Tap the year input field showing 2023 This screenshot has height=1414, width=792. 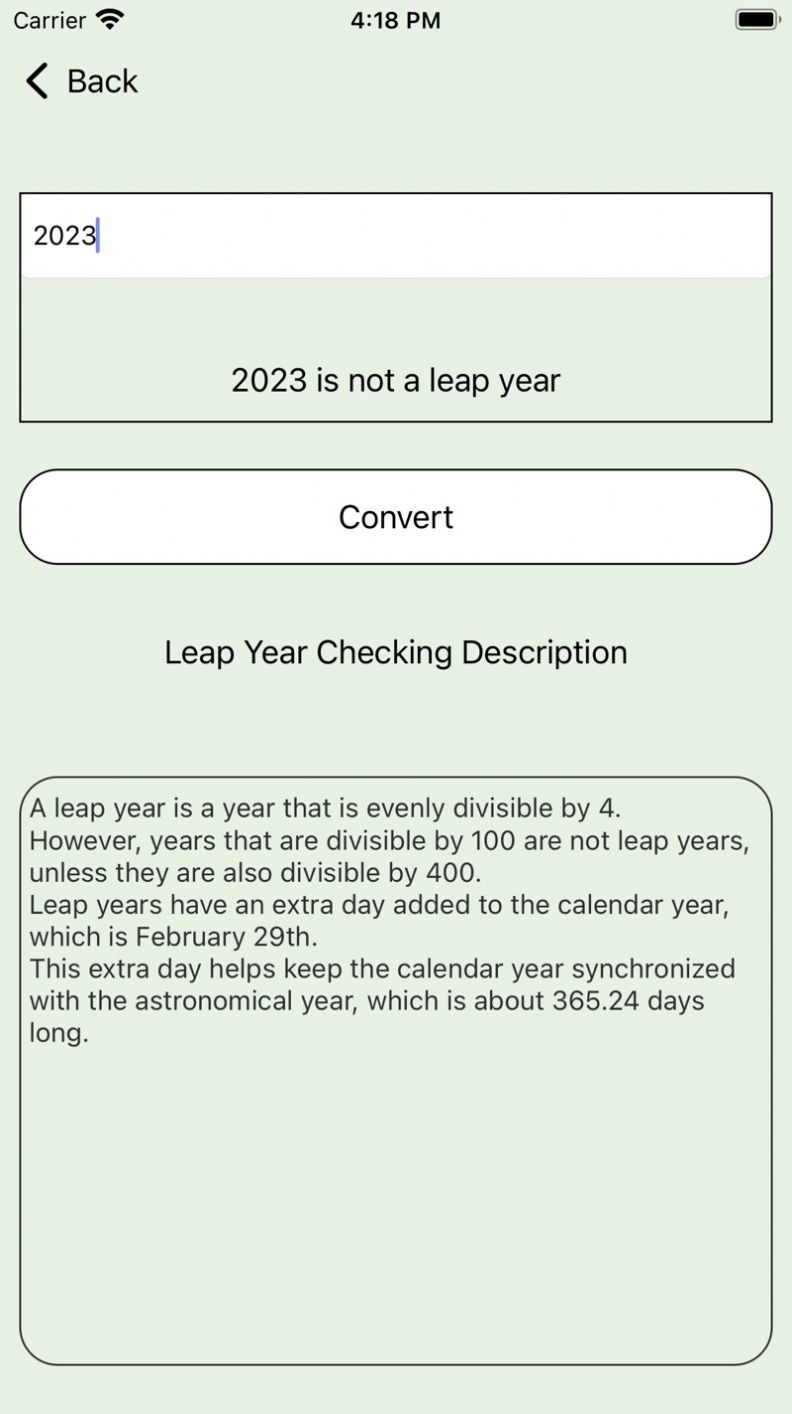point(395,236)
